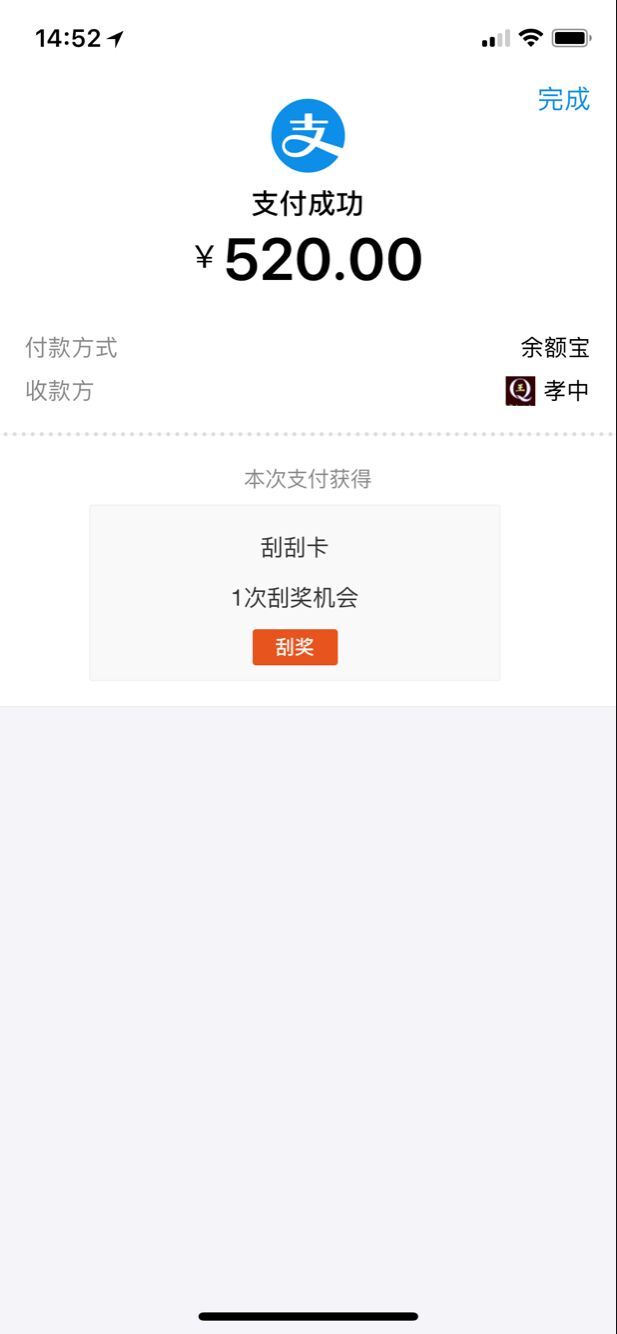Tap the orange 刮奖 button
Image resolution: width=617 pixels, height=1334 pixels.
pos(295,647)
